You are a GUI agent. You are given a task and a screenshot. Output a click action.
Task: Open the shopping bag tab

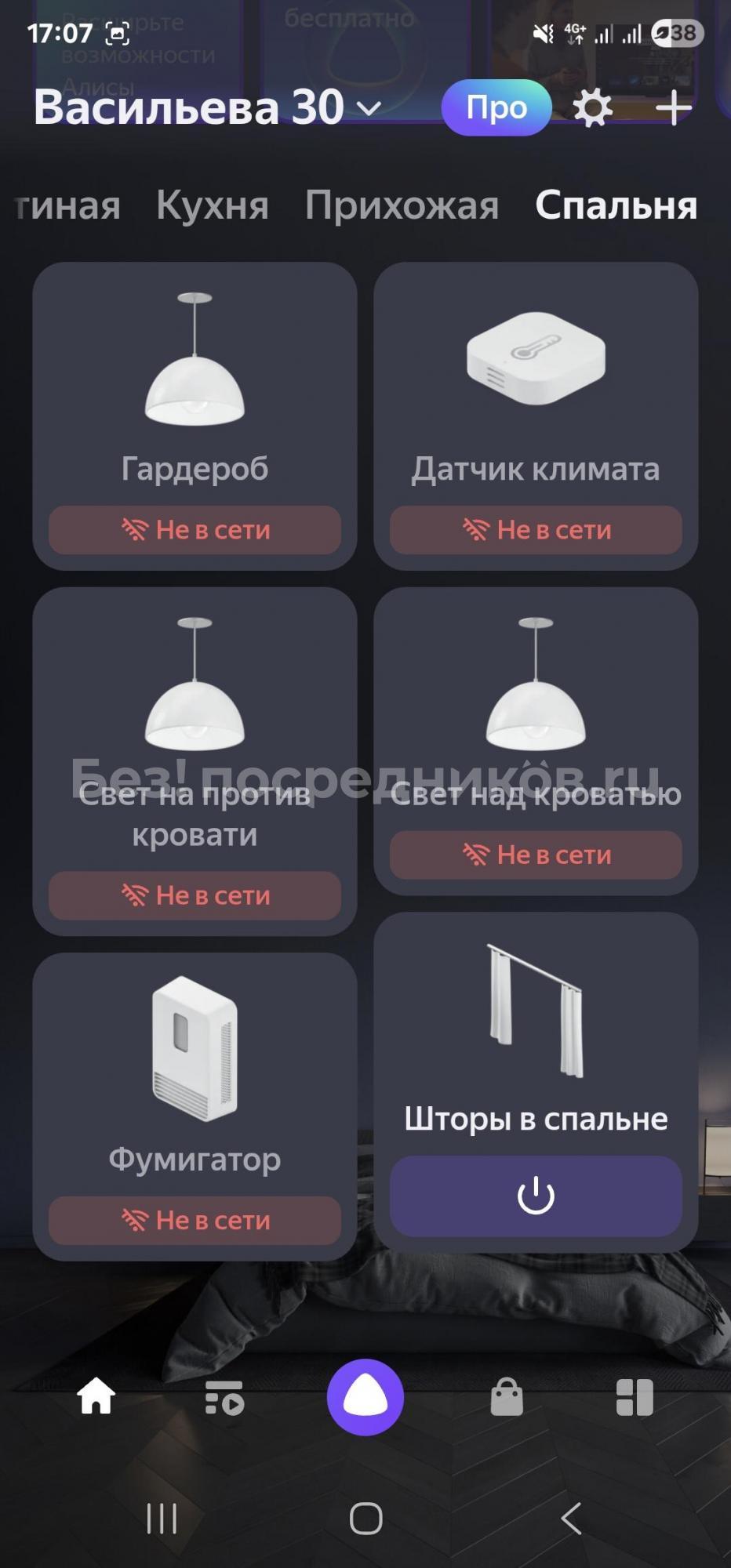click(x=507, y=1397)
